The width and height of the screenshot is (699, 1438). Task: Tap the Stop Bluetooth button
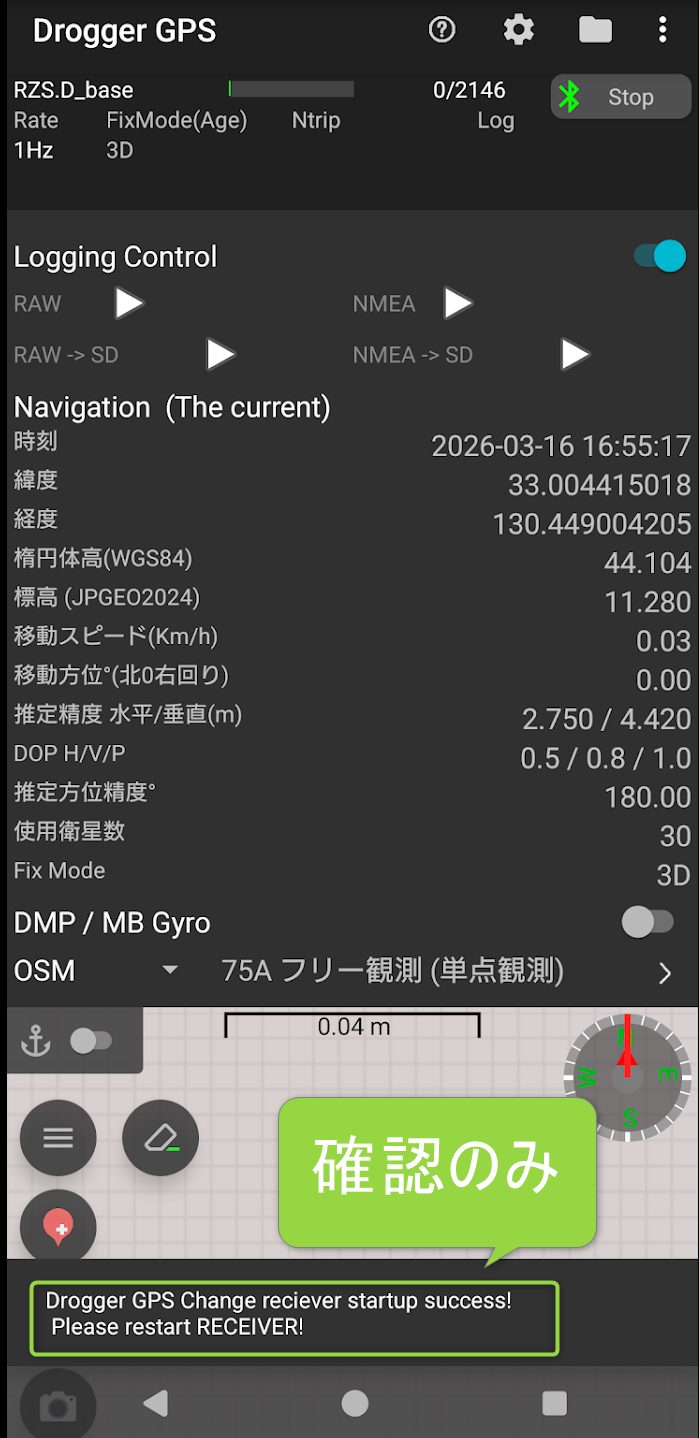(621, 97)
